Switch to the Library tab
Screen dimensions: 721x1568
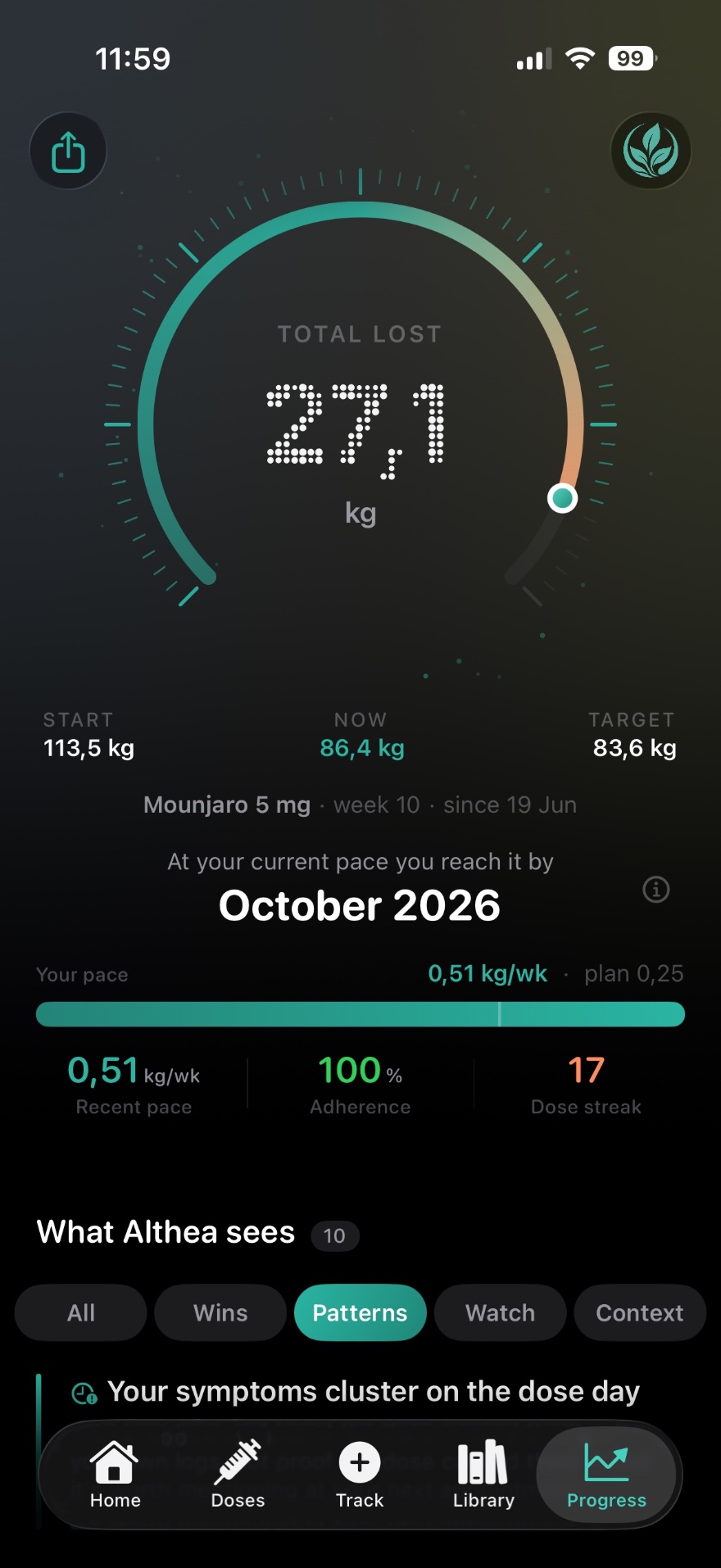click(x=483, y=1475)
